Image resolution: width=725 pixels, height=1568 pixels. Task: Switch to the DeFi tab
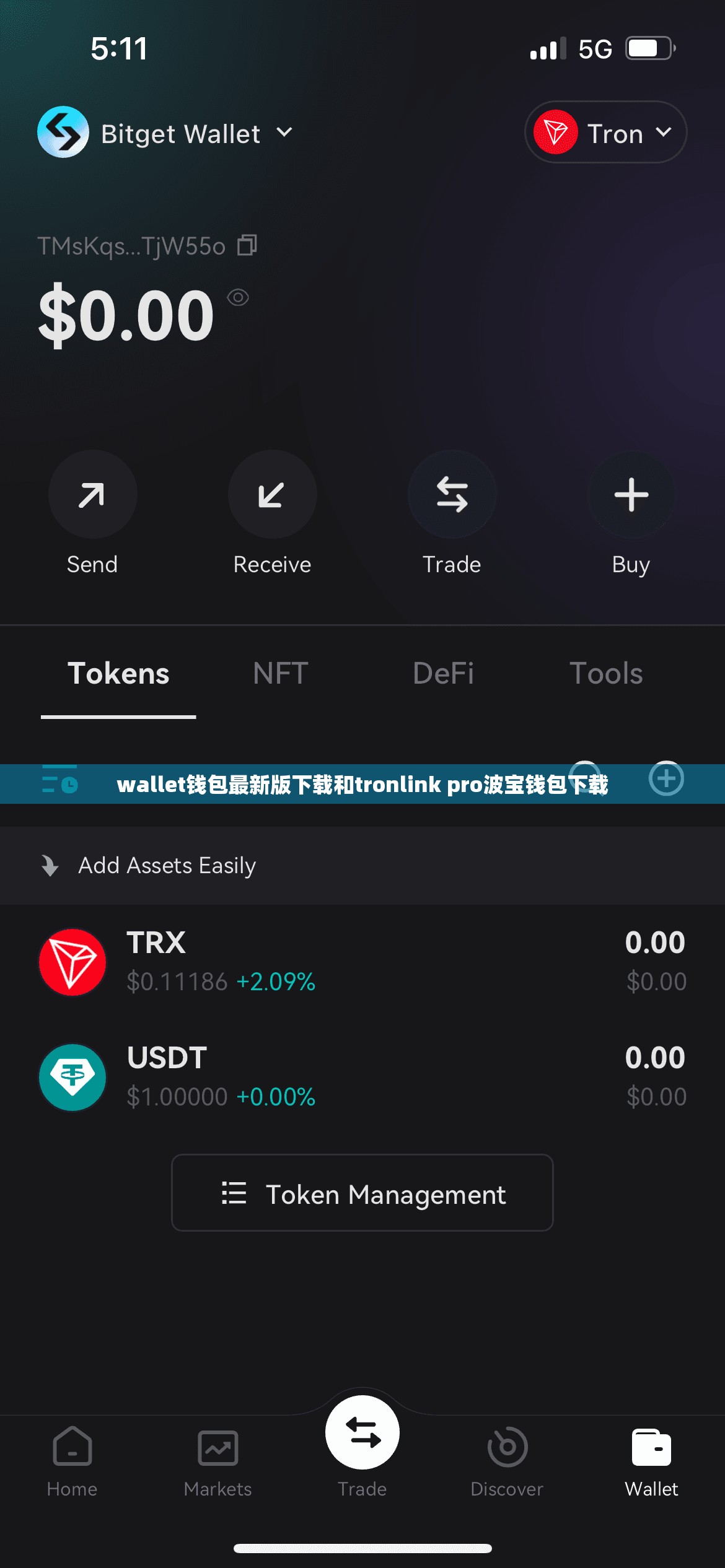pyautogui.click(x=444, y=674)
